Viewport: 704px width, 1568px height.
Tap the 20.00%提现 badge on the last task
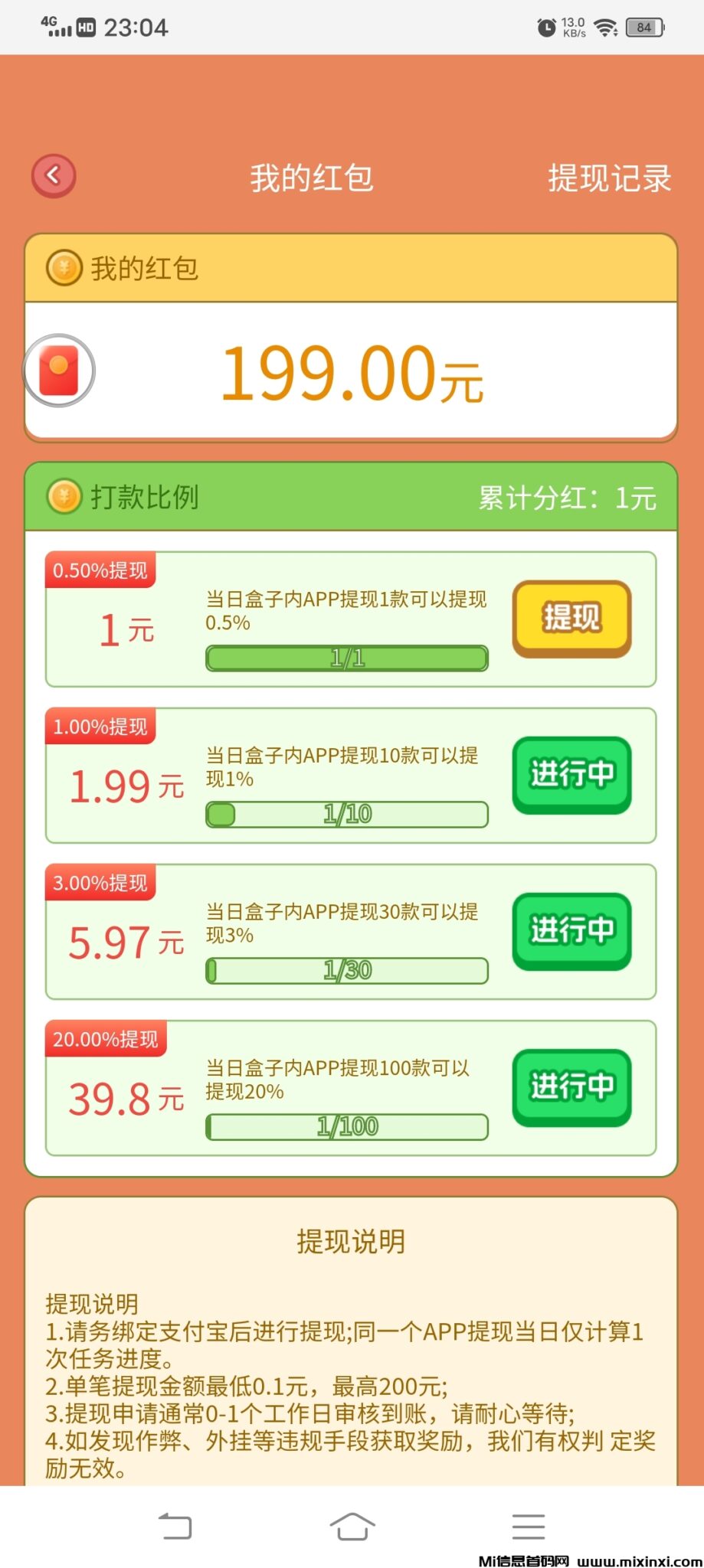click(105, 1039)
